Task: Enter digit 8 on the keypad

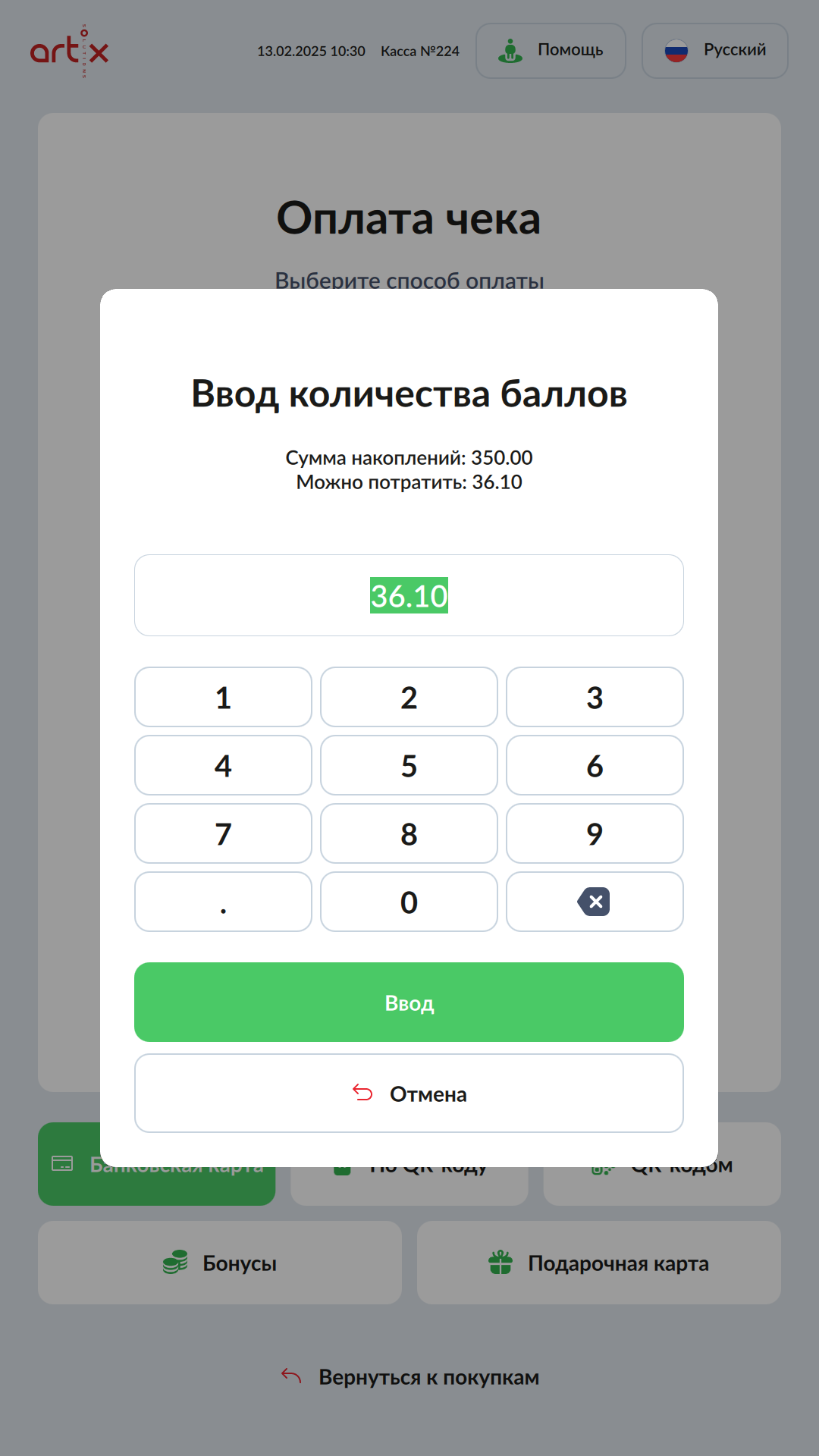Action: click(409, 833)
